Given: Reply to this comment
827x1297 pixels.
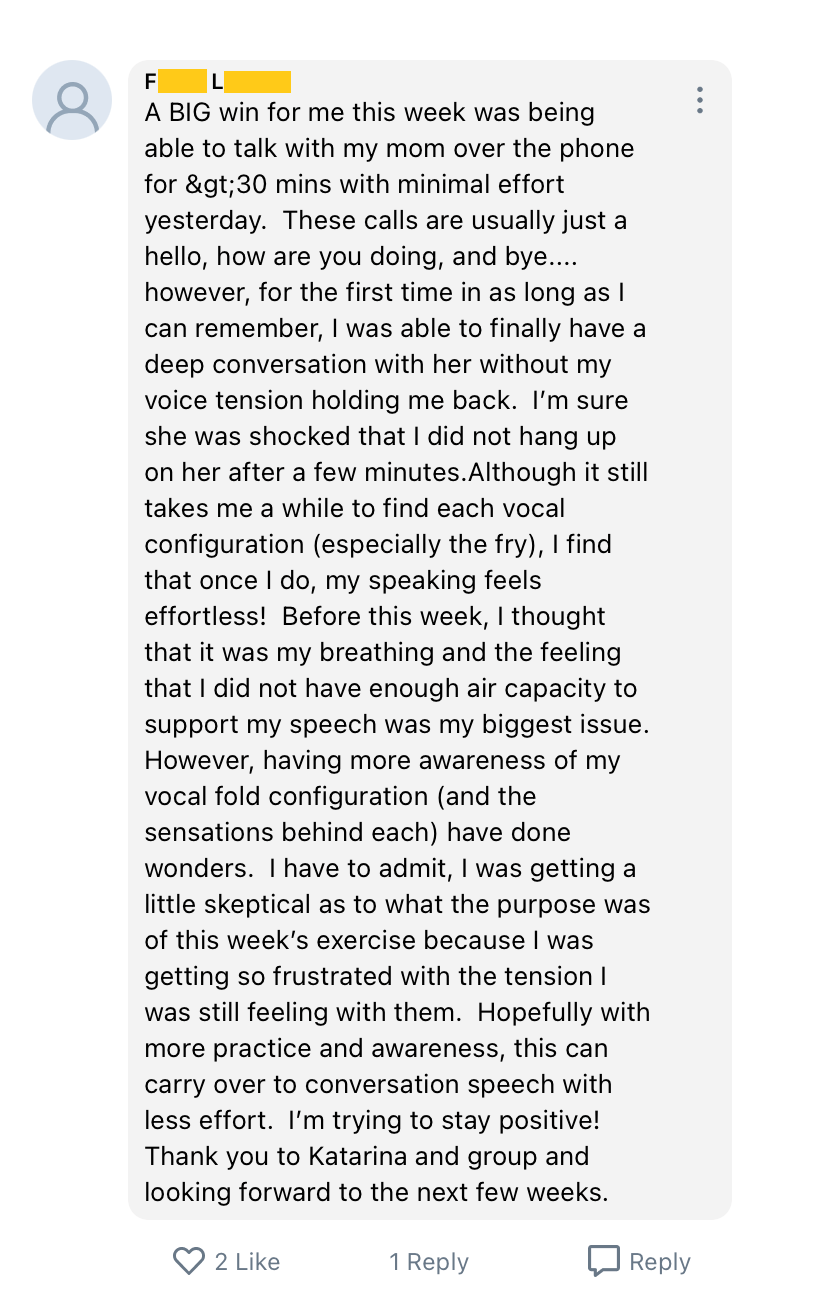Looking at the screenshot, I should pyautogui.click(x=639, y=1262).
